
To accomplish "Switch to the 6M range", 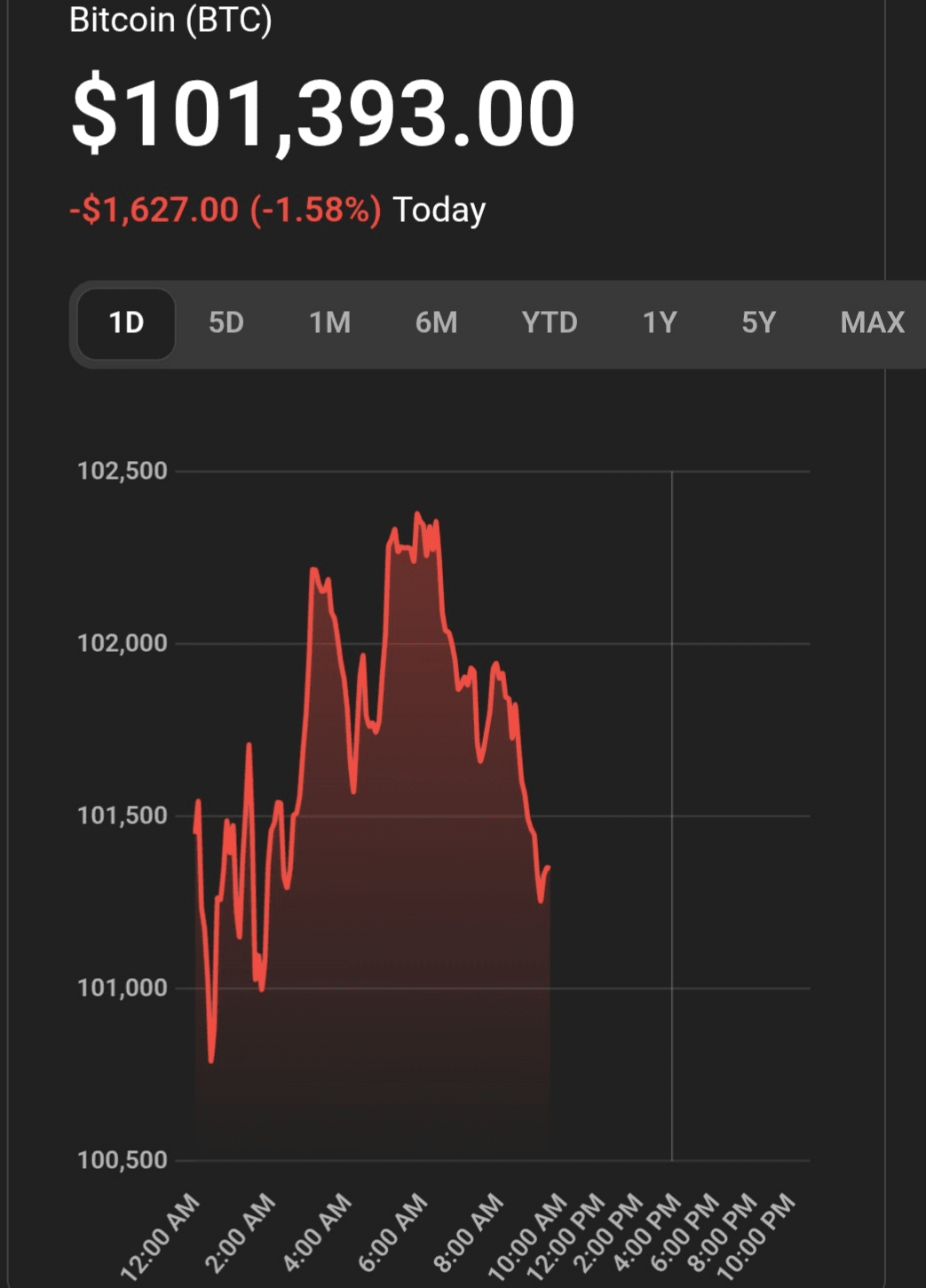I will [436, 323].
